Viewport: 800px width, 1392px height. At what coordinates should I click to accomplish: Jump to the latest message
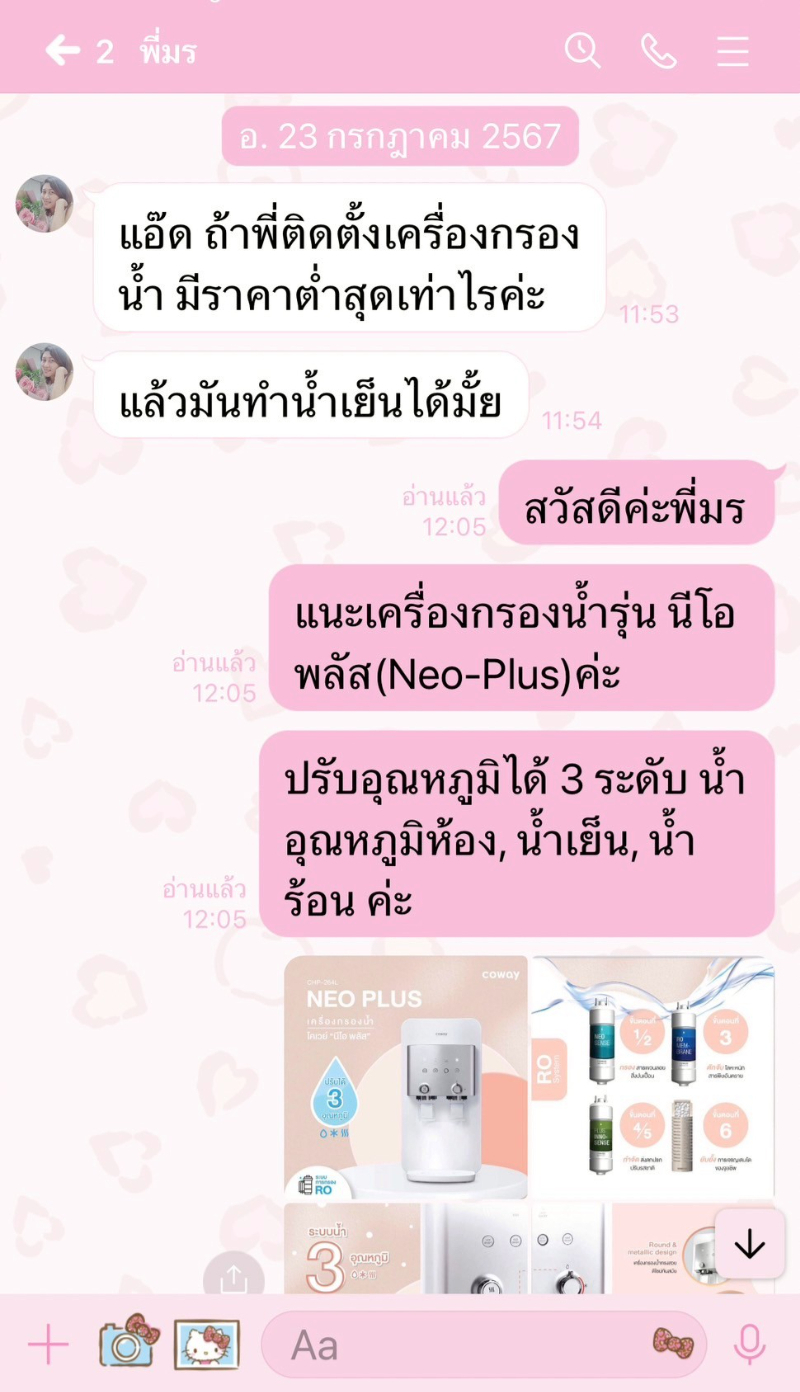749,1244
